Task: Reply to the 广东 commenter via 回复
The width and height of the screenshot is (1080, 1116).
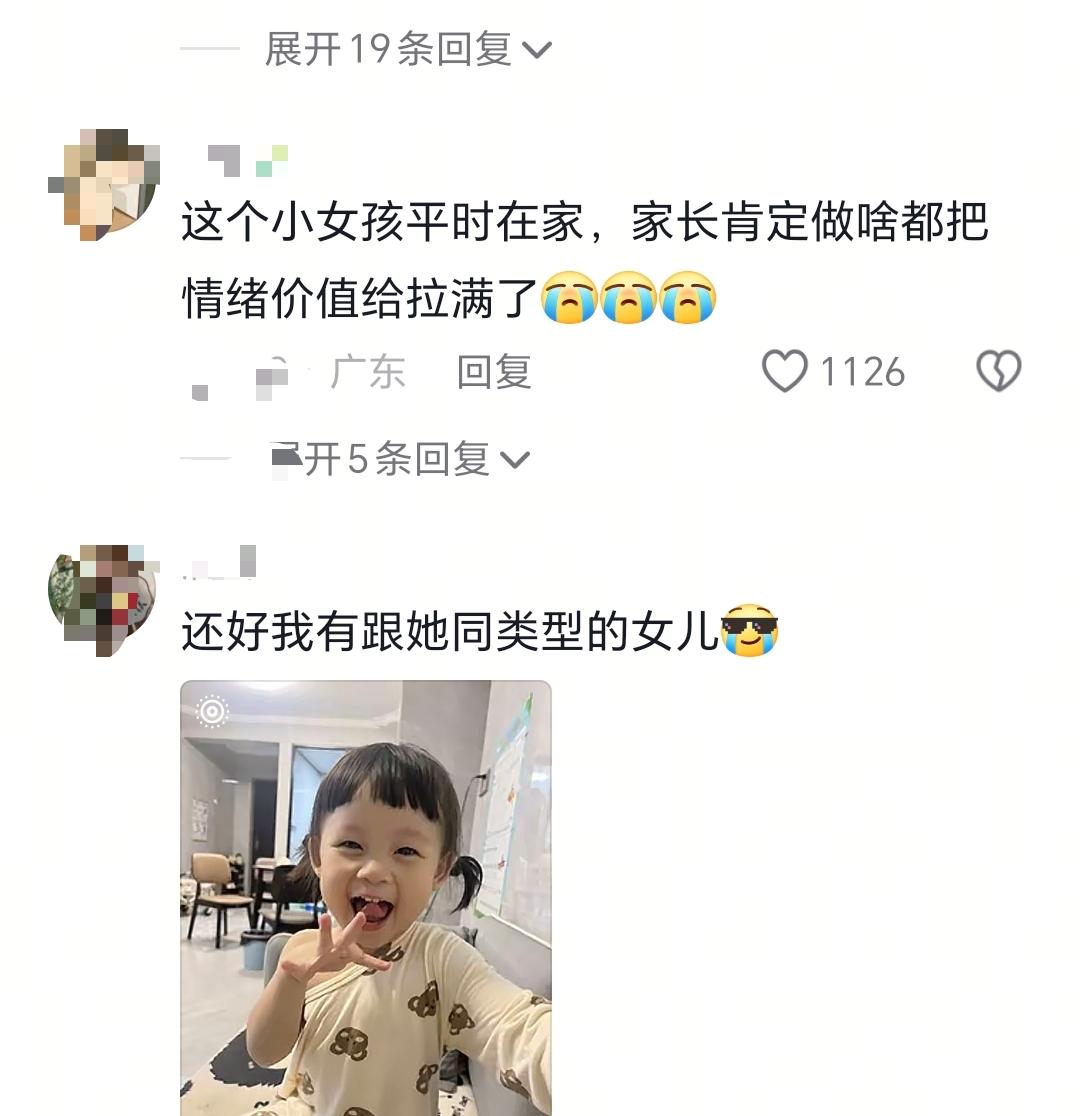Action: point(494,372)
